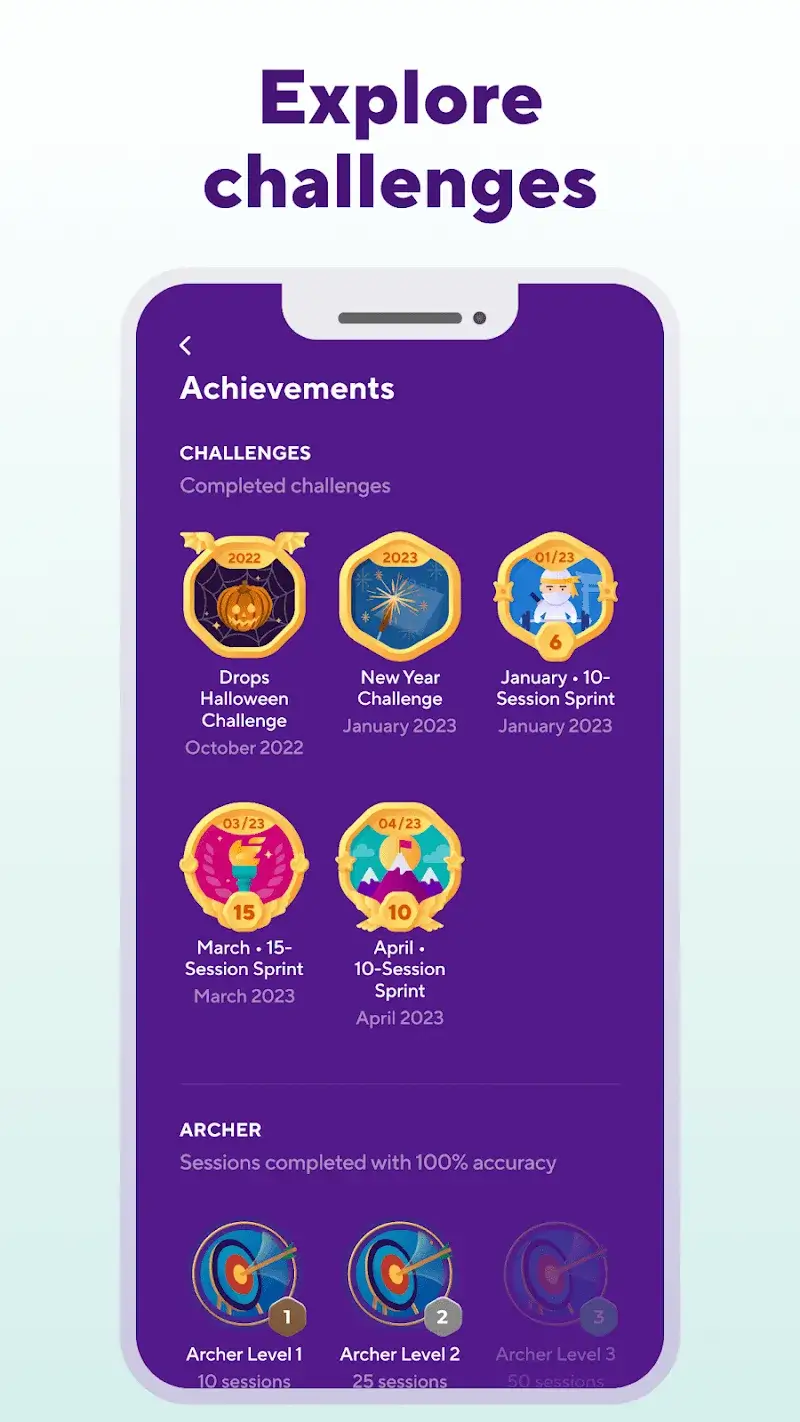Tap the January 2023 date under New Year Challenge

click(x=400, y=726)
